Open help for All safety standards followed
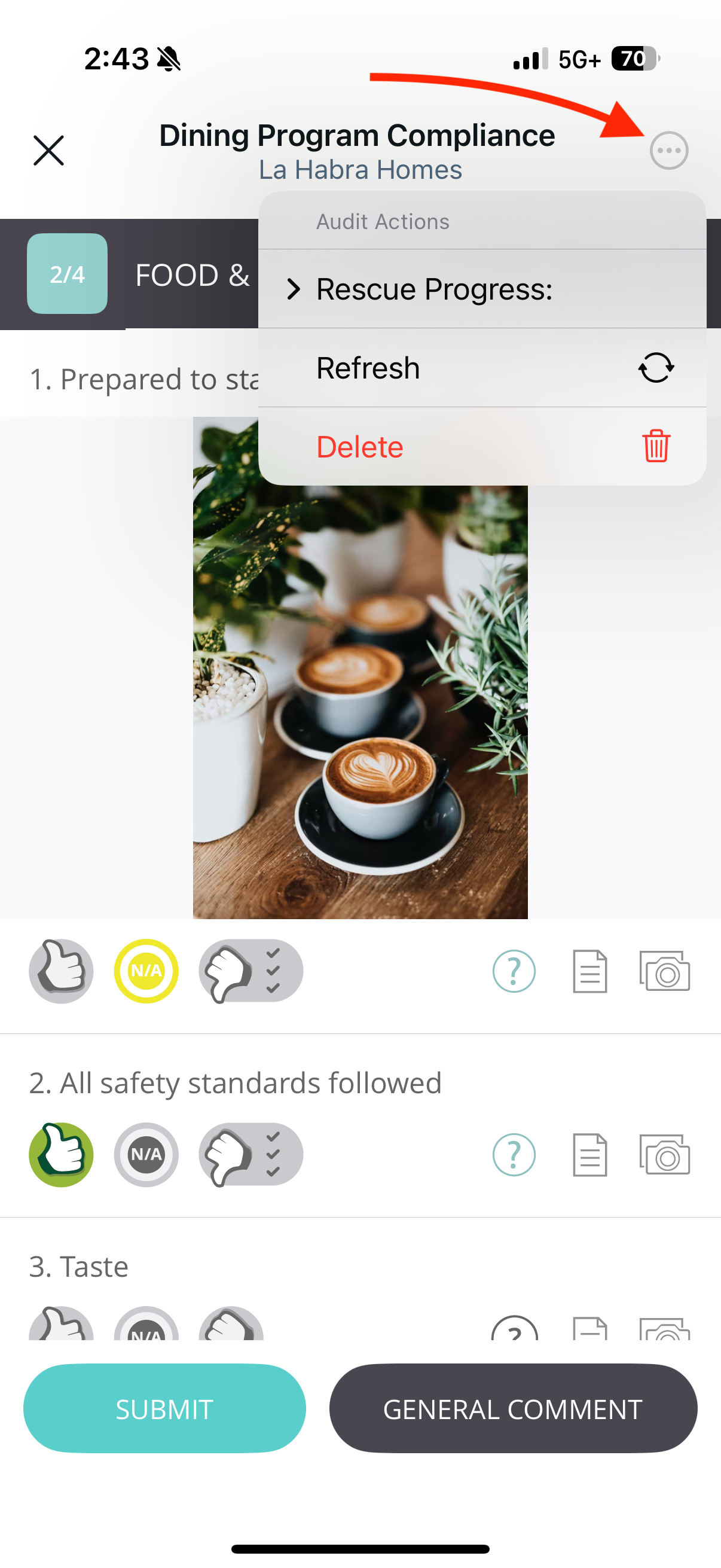The width and height of the screenshot is (721, 1568). (514, 1155)
